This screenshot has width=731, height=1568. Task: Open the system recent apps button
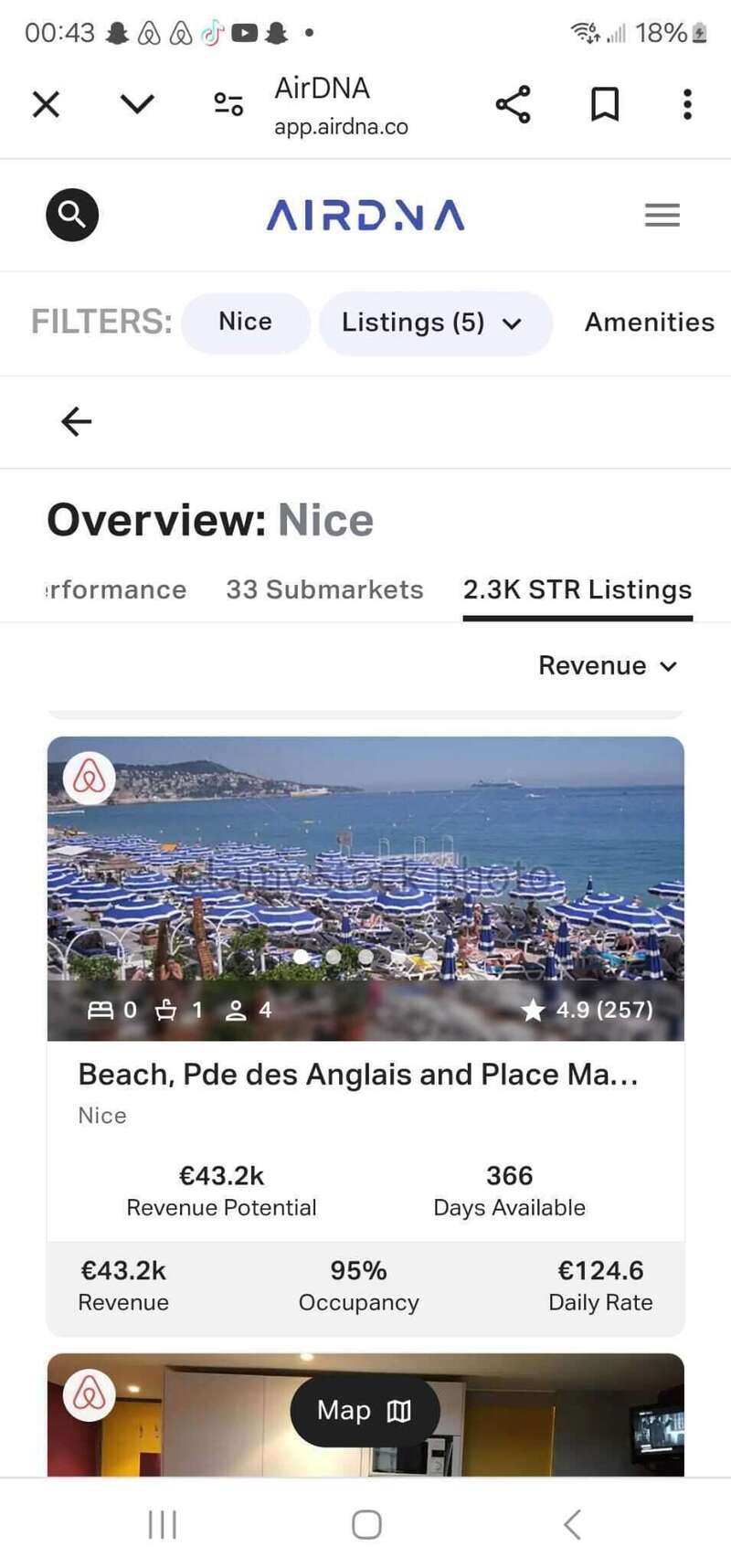point(163,1524)
